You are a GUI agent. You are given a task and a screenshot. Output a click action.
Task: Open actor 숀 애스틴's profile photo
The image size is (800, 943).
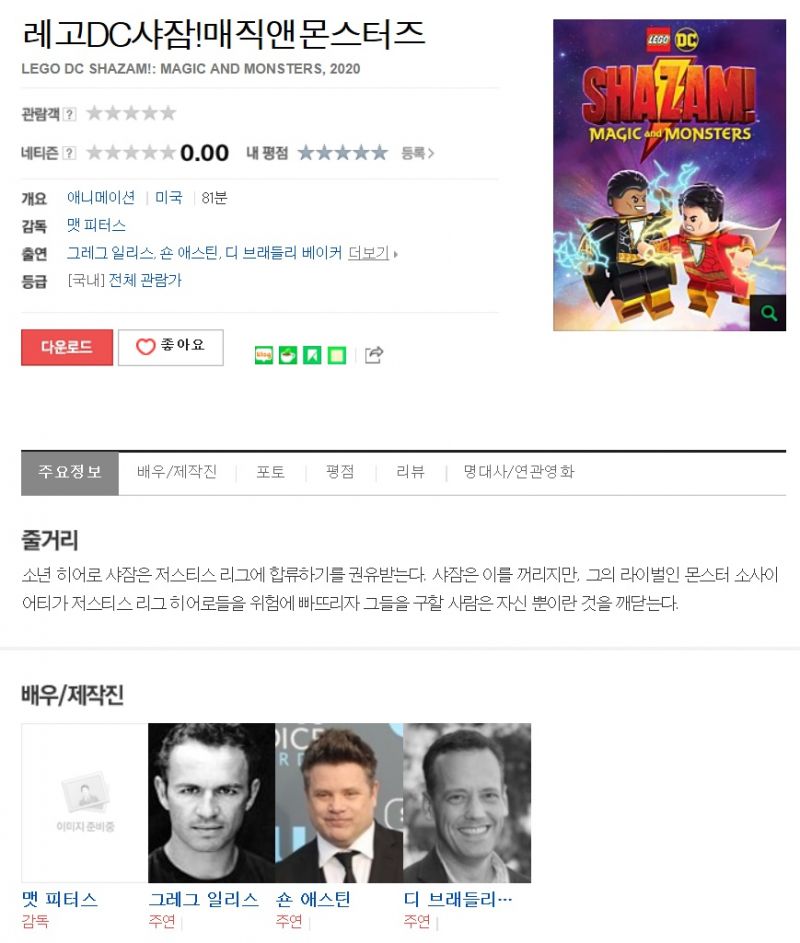[339, 803]
